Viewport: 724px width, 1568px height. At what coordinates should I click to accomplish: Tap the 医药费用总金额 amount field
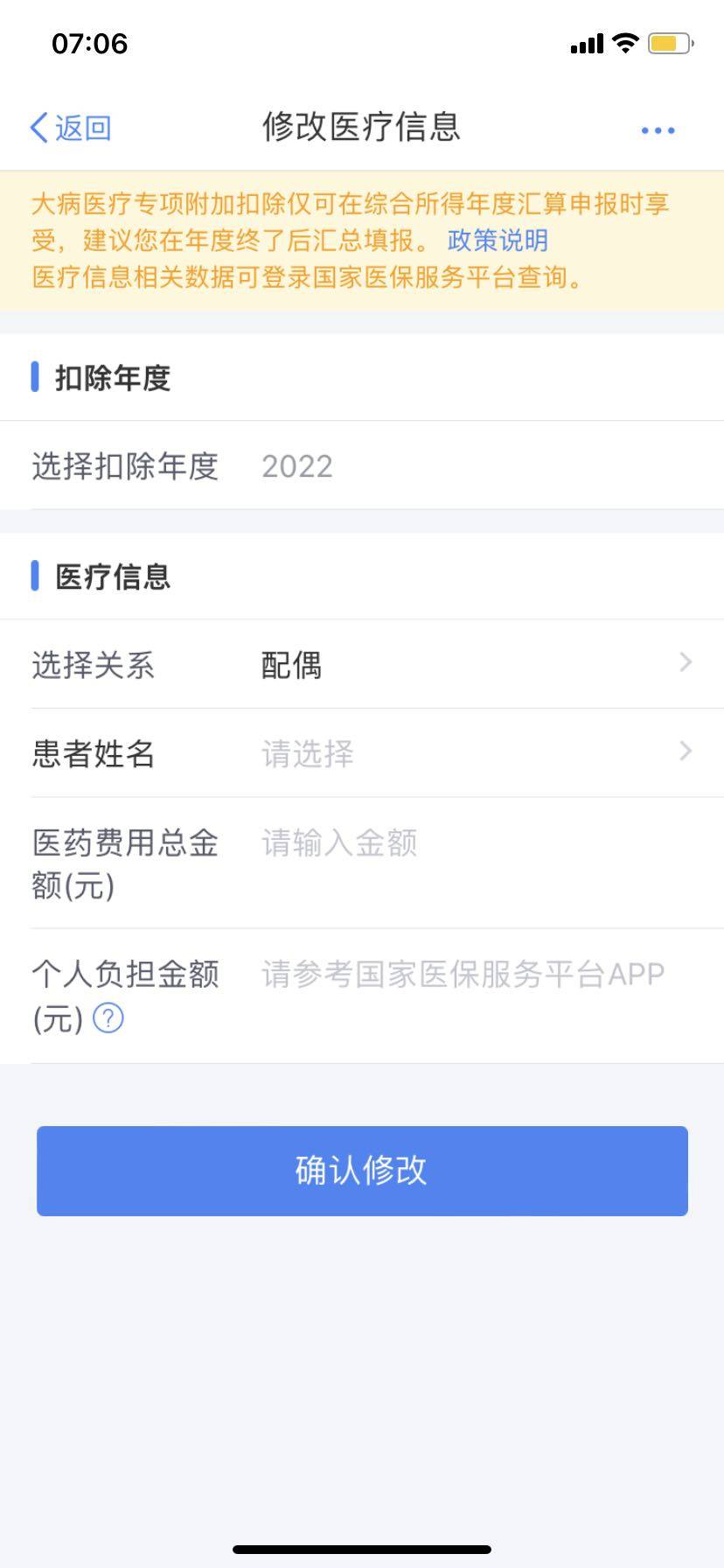[x=472, y=843]
